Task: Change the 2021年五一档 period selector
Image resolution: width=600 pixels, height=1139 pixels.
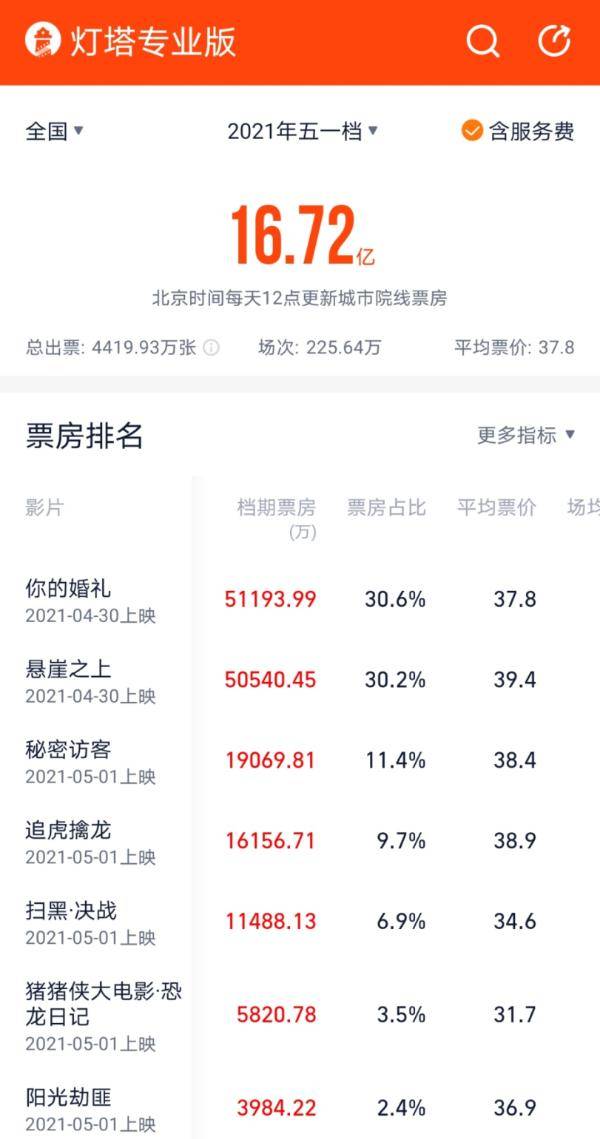Action: tap(303, 131)
